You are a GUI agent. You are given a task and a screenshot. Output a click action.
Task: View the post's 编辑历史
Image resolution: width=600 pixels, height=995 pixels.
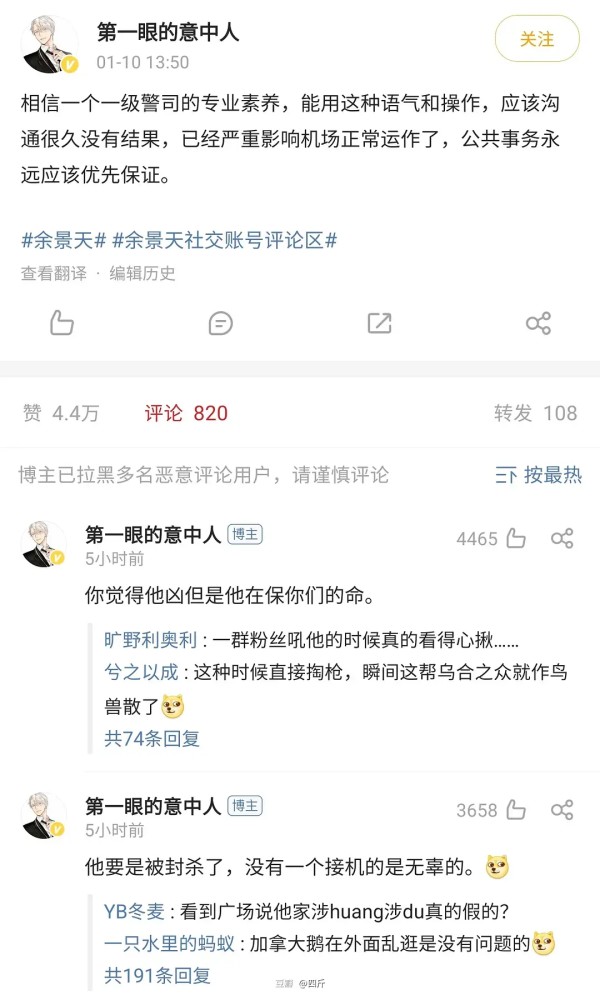[142, 273]
